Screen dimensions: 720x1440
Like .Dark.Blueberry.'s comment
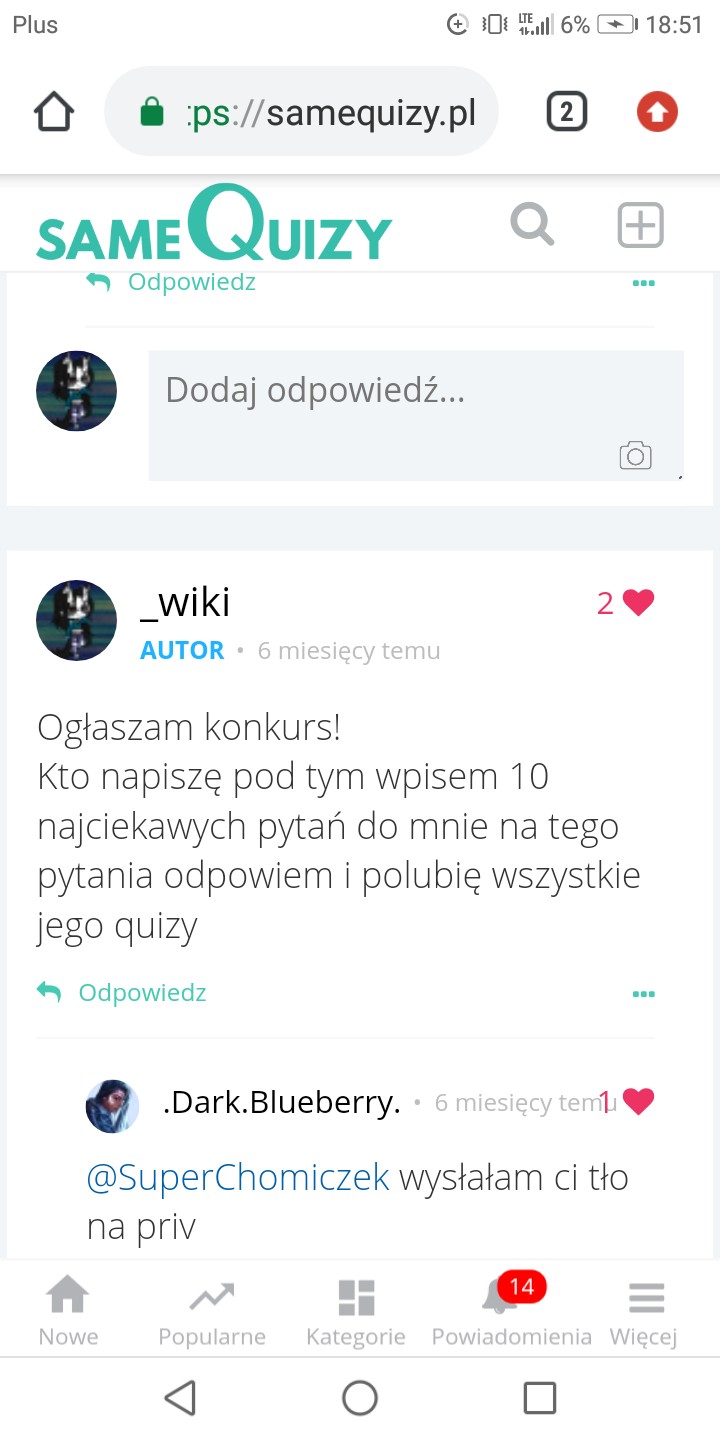637,1102
